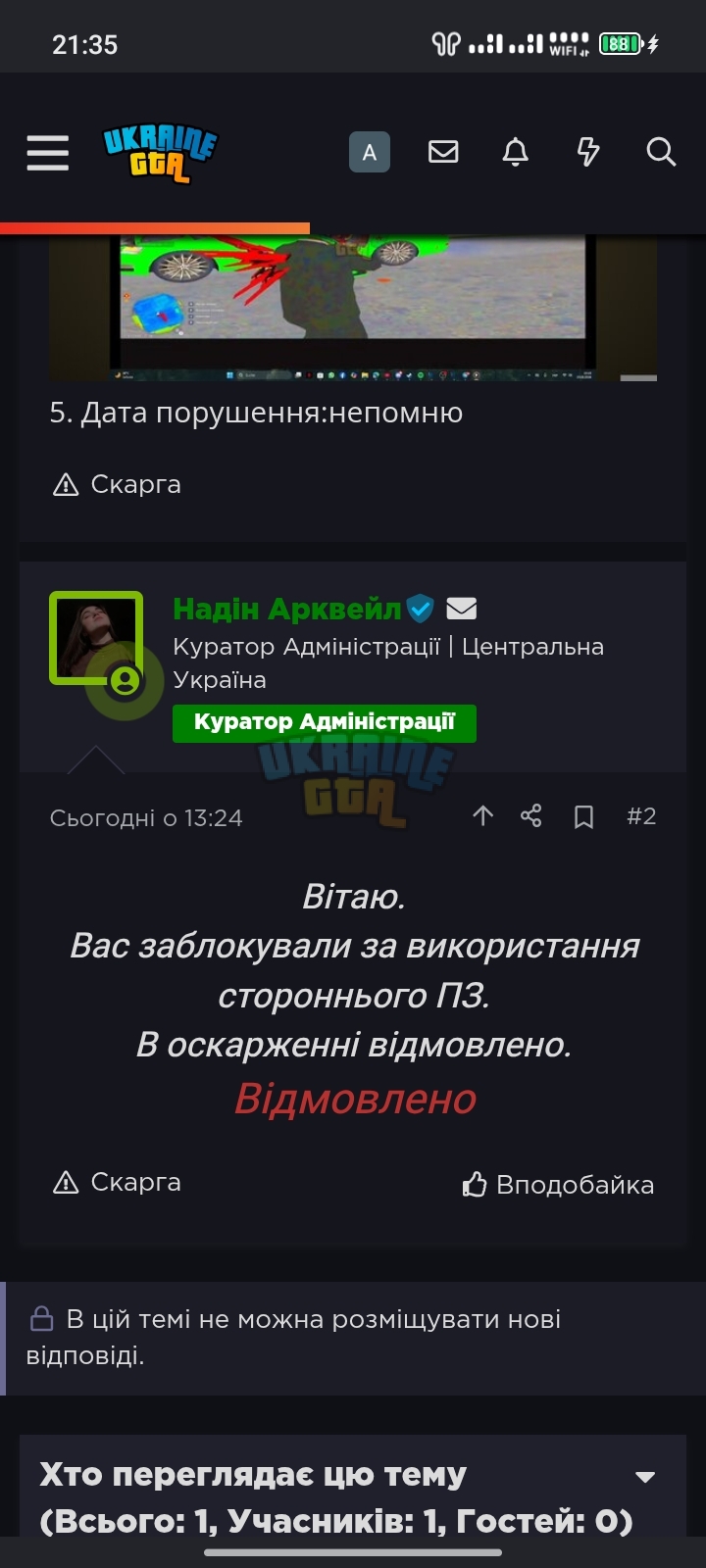Viewport: 706px width, 1568px height.
Task: Open Надін Арквейл's profile avatar
Action: 96,638
